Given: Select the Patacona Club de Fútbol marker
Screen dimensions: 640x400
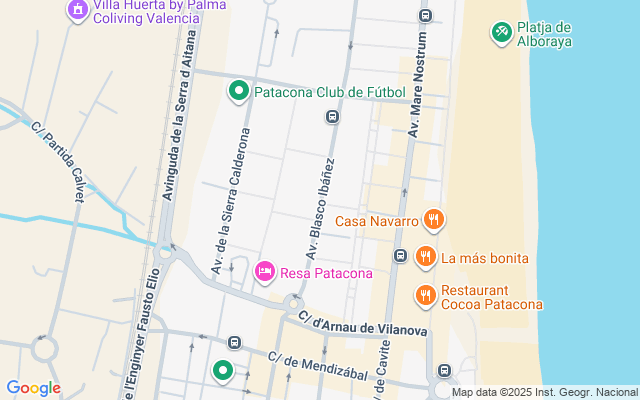Looking at the screenshot, I should coord(238,93).
